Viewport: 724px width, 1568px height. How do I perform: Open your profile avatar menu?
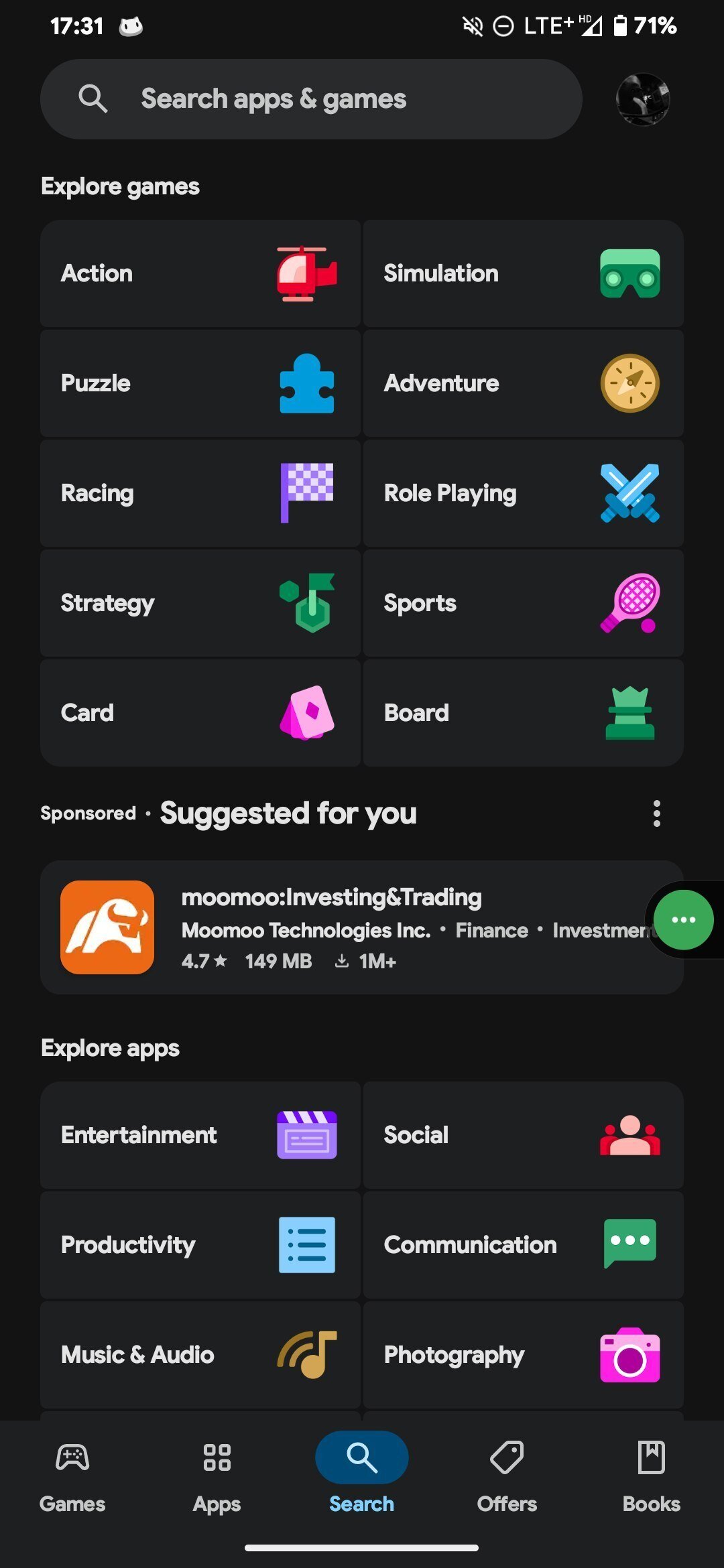(x=641, y=99)
